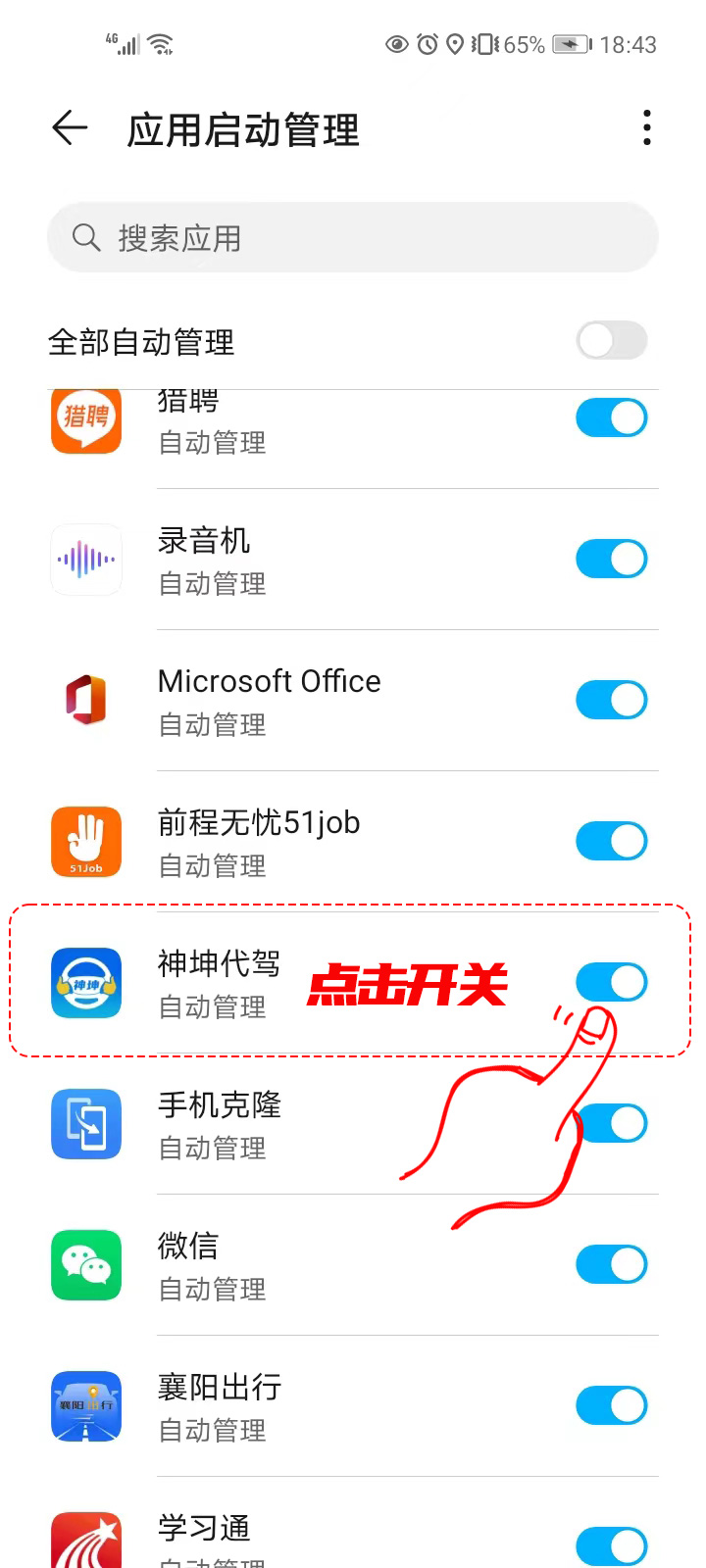Go back from 应用启动管理

(70, 128)
